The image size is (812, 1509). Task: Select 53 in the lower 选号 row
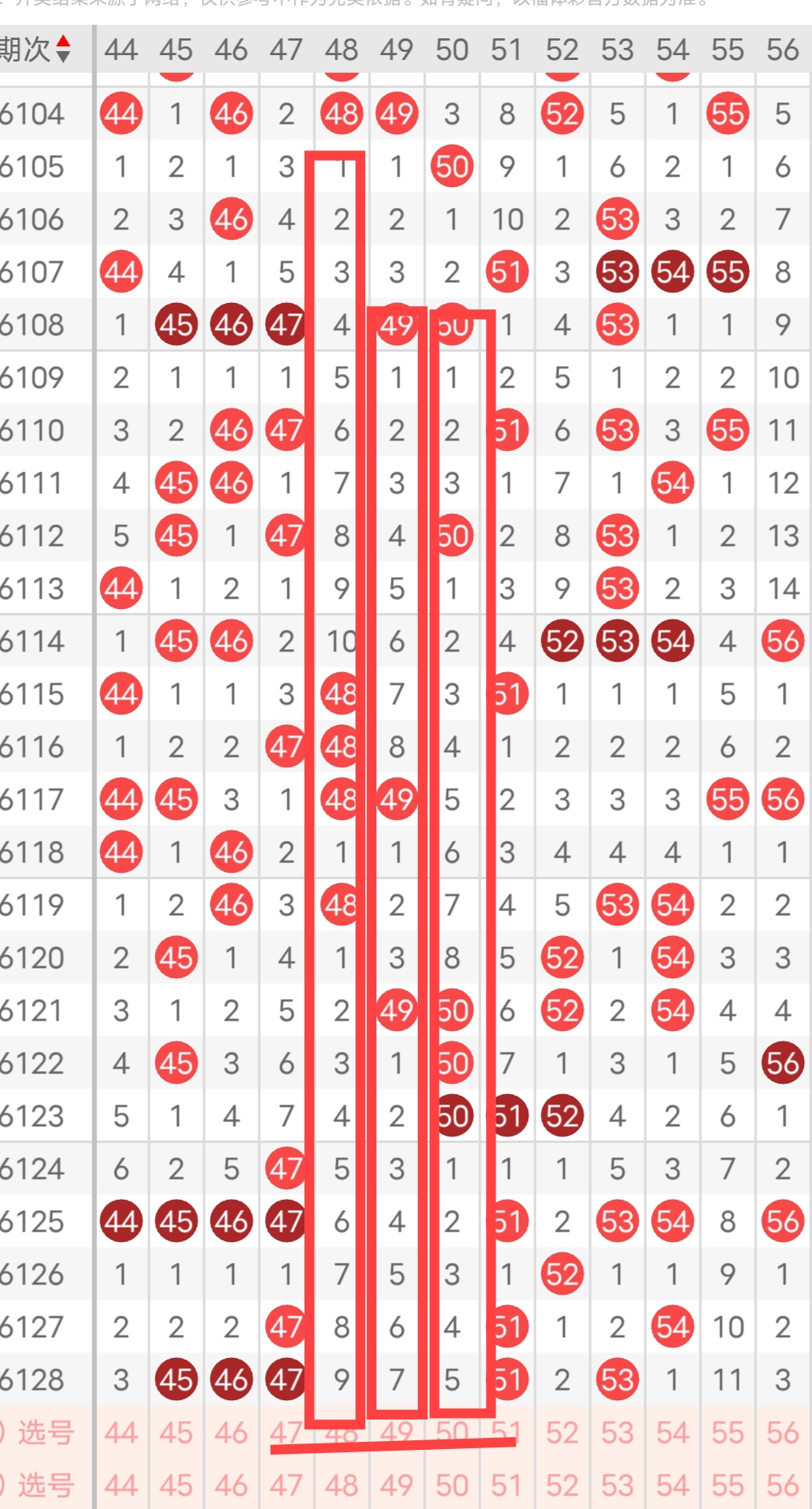click(x=617, y=1486)
